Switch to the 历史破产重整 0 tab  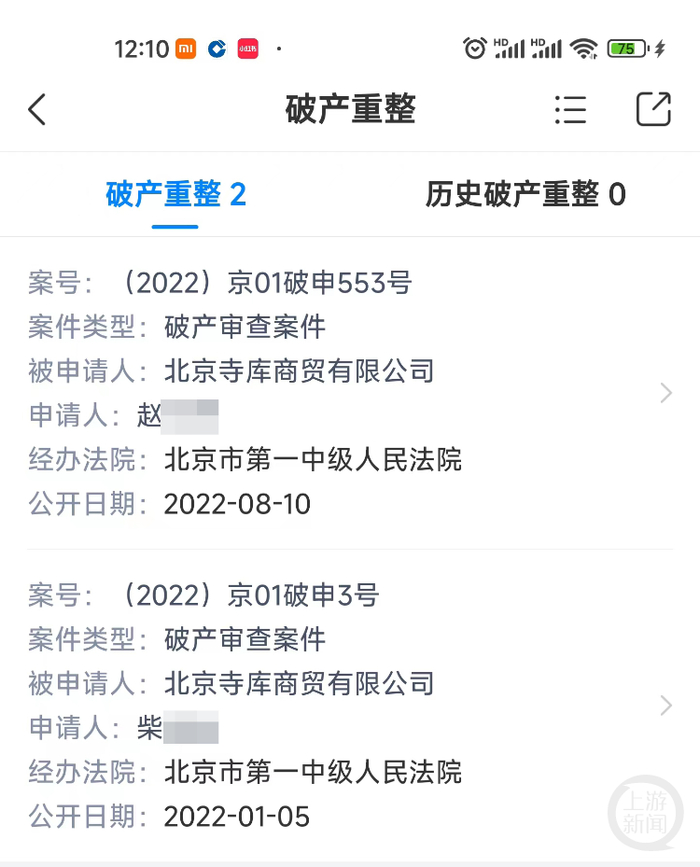(525, 195)
